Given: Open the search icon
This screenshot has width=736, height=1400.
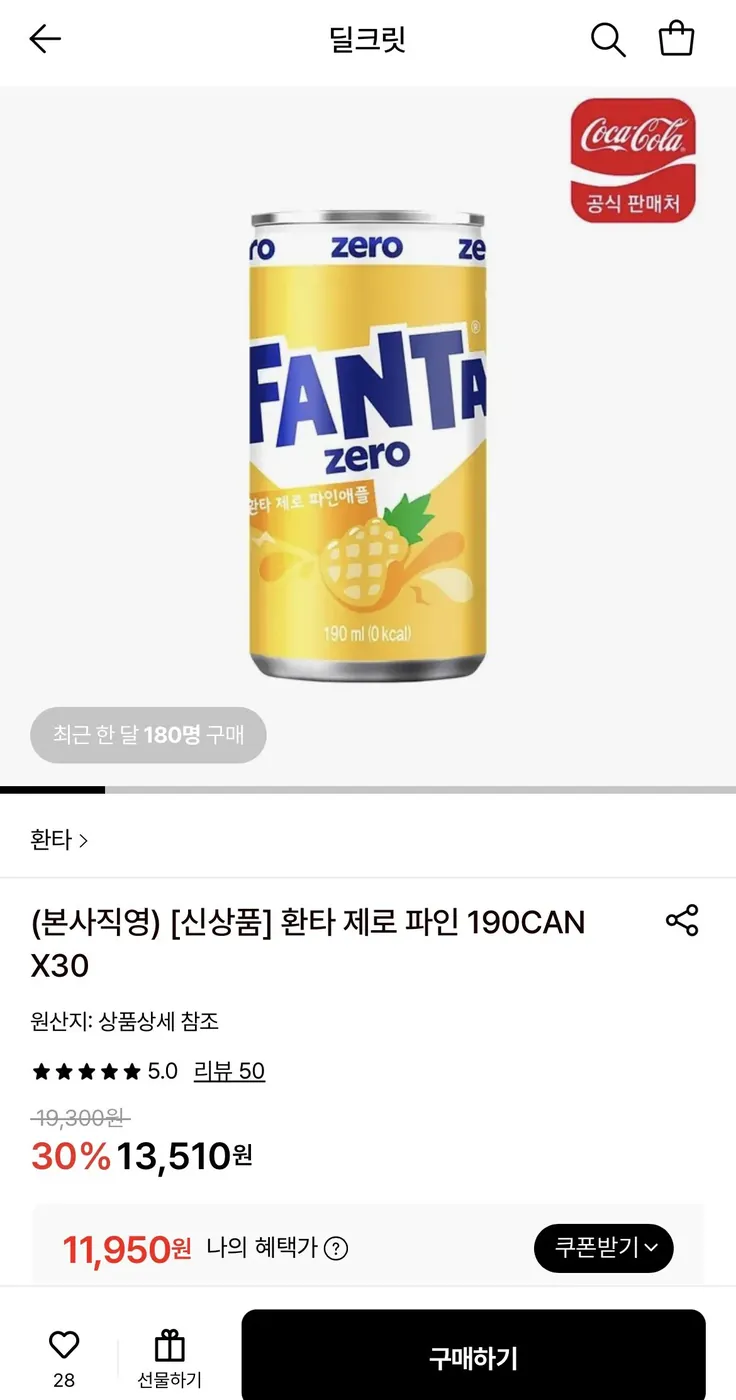Looking at the screenshot, I should click(x=608, y=40).
